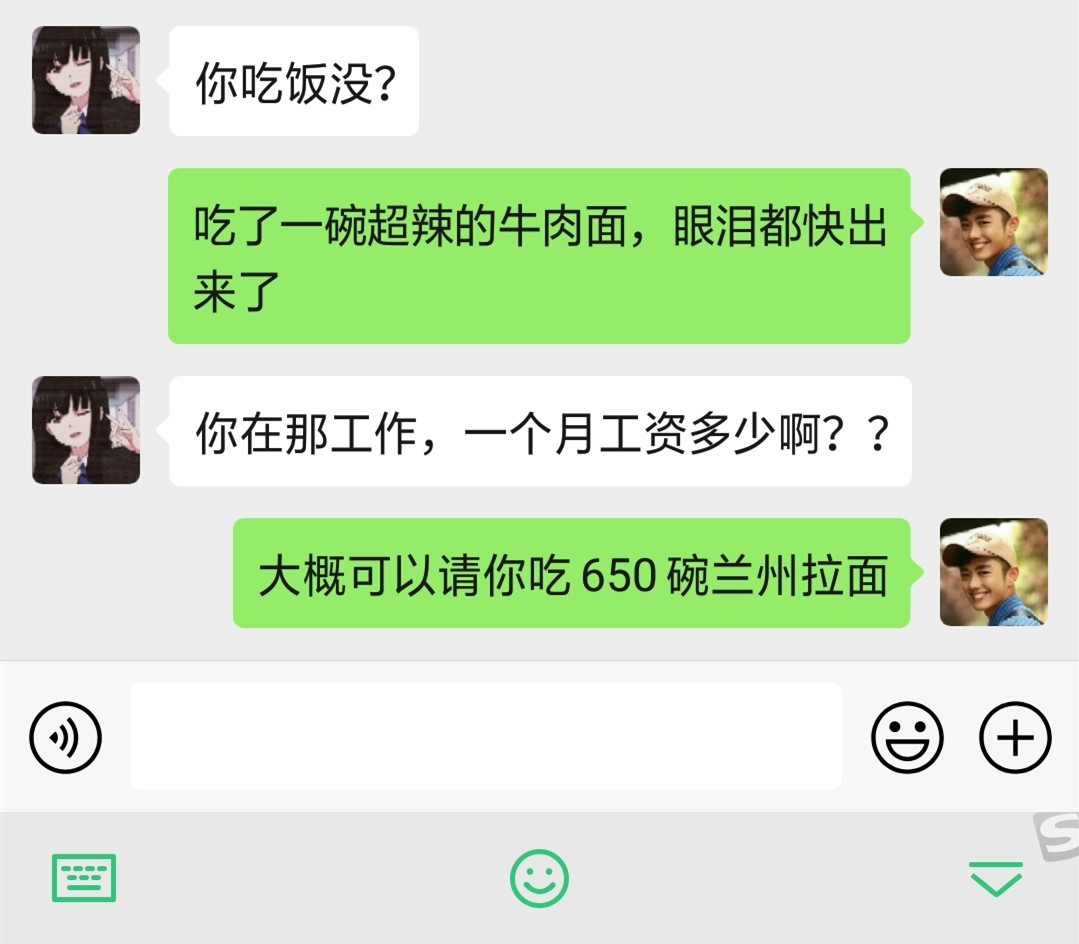Open the plus attachment menu
This screenshot has height=944, width=1079.
pos(1014,738)
